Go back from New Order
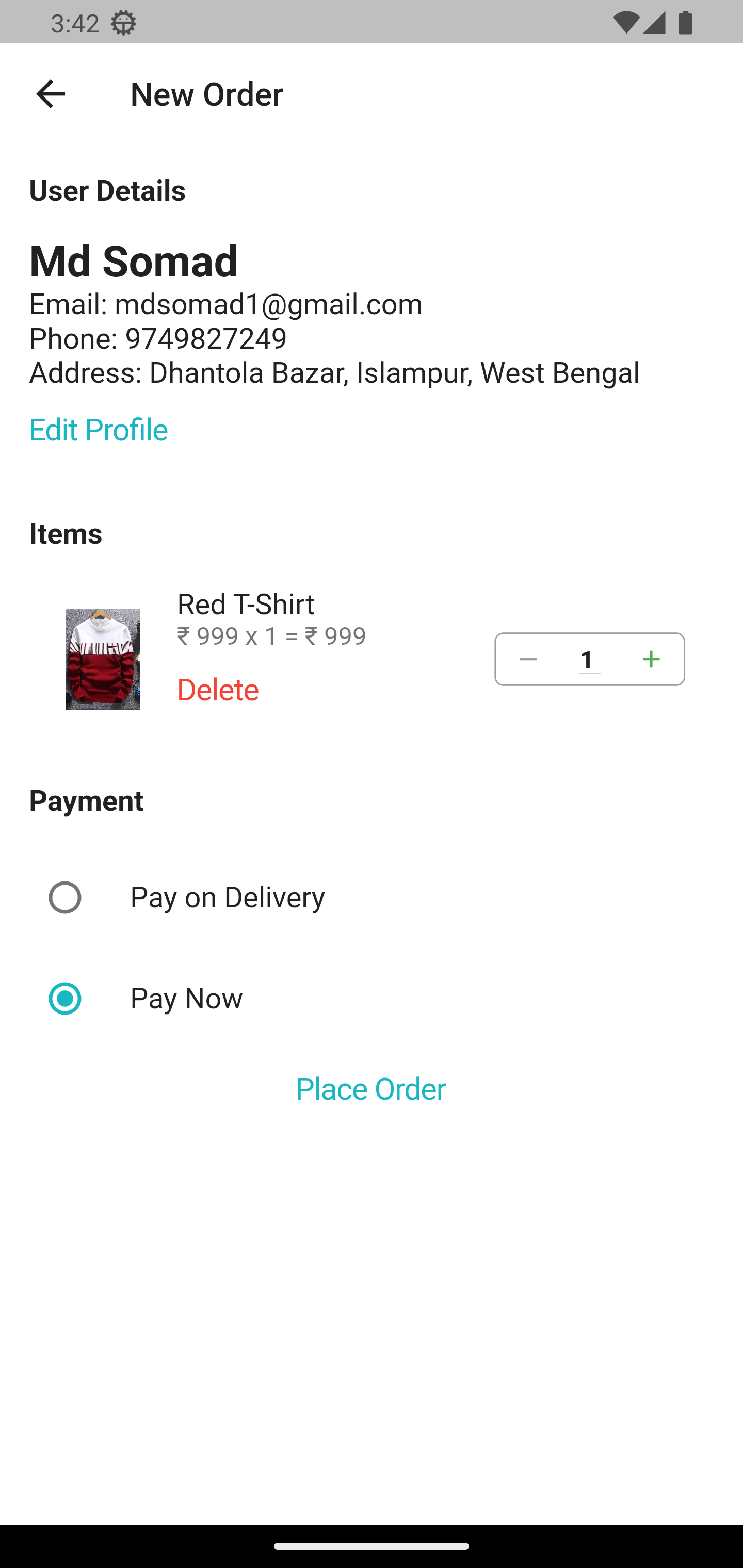The image size is (743, 1568). (x=51, y=94)
